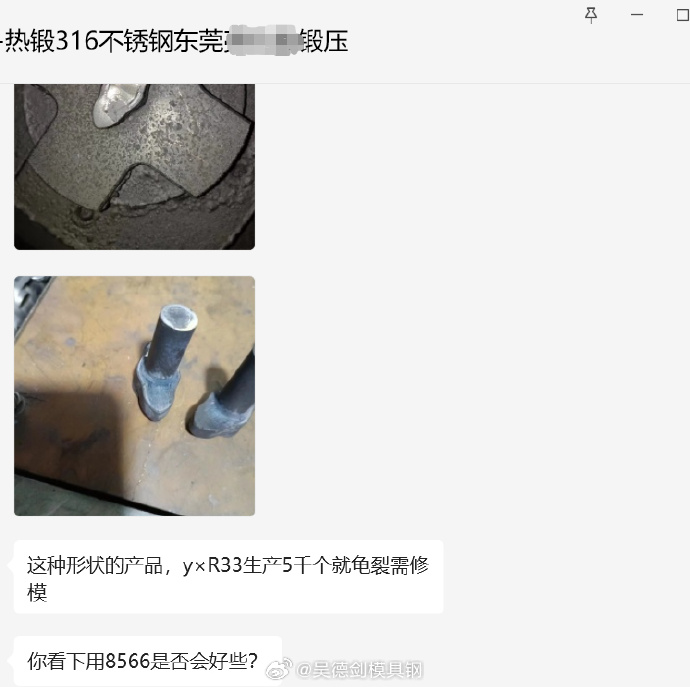Maximize the chat window
690x687 pixels.
pos(682,15)
